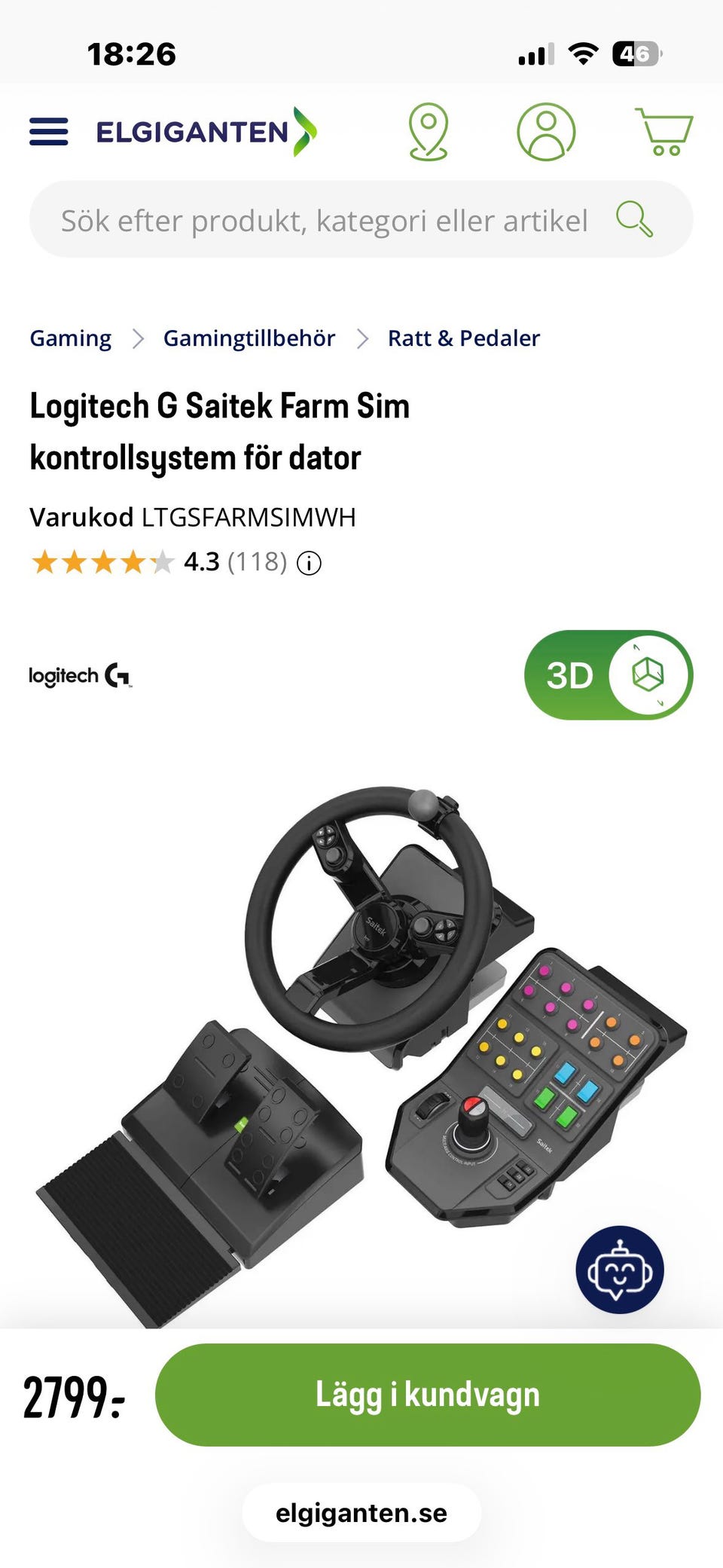The width and height of the screenshot is (723, 1568).
Task: Open the Gamingtillbehör breadcrumb
Action: [249, 338]
